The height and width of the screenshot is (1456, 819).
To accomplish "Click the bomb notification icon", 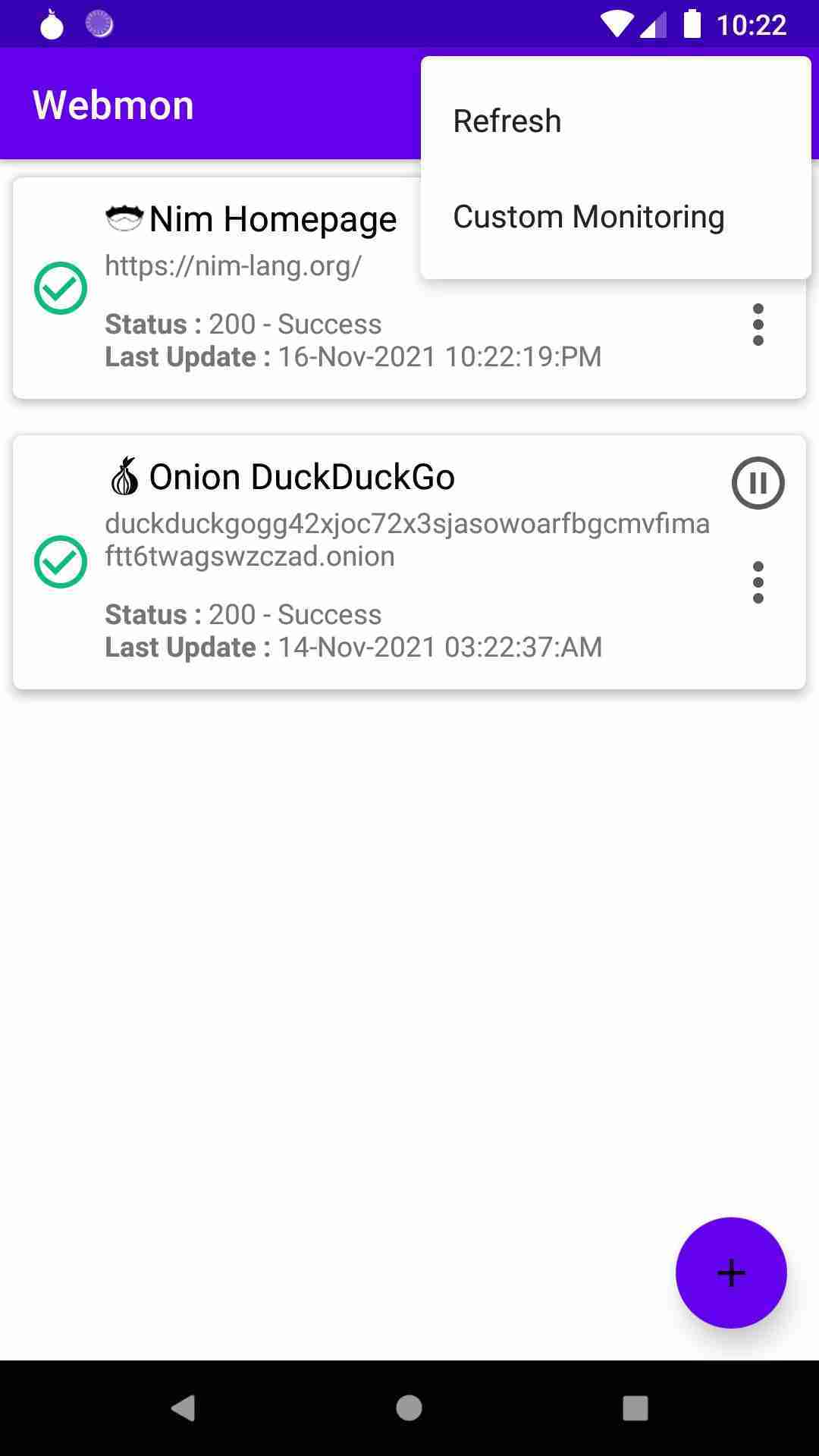I will click(50, 24).
